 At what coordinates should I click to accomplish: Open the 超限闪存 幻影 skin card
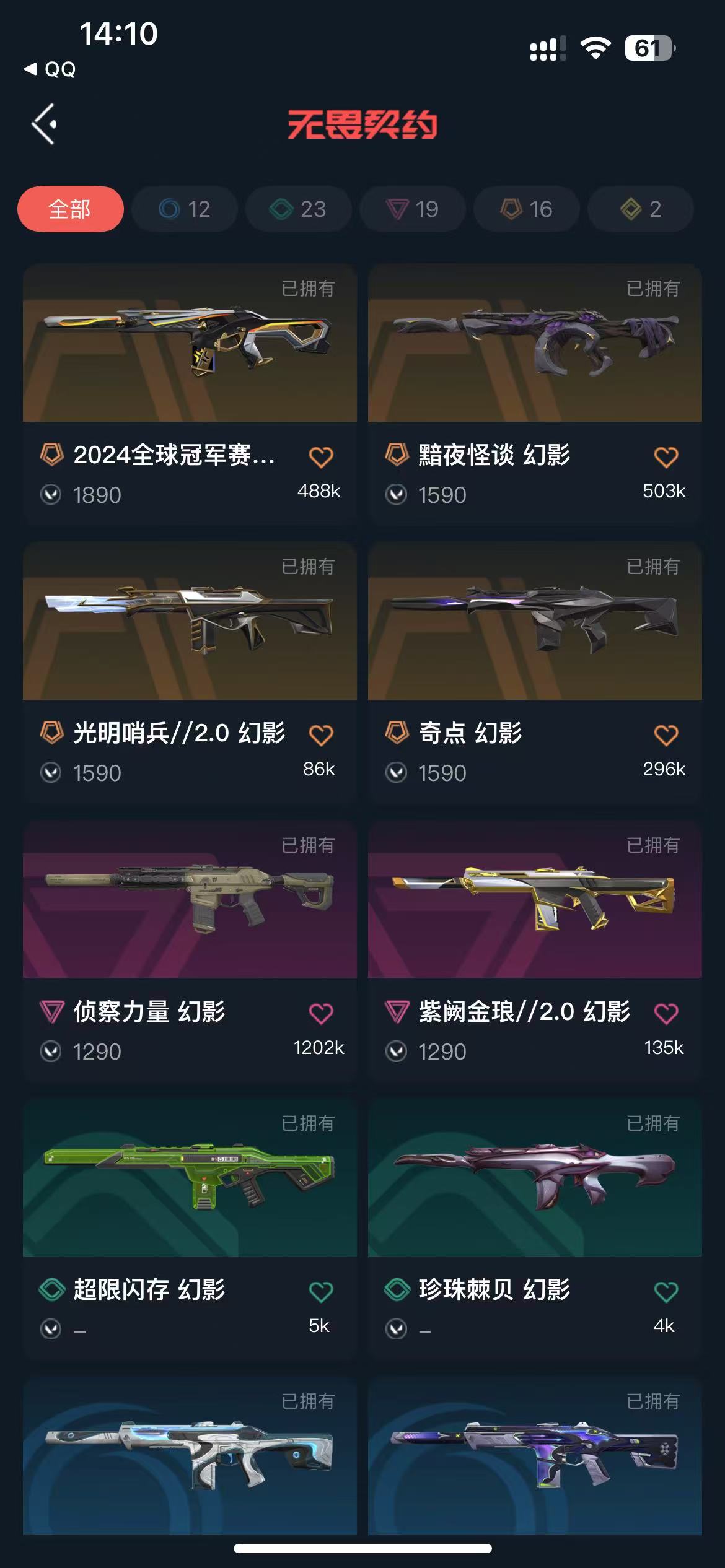(x=190, y=1178)
